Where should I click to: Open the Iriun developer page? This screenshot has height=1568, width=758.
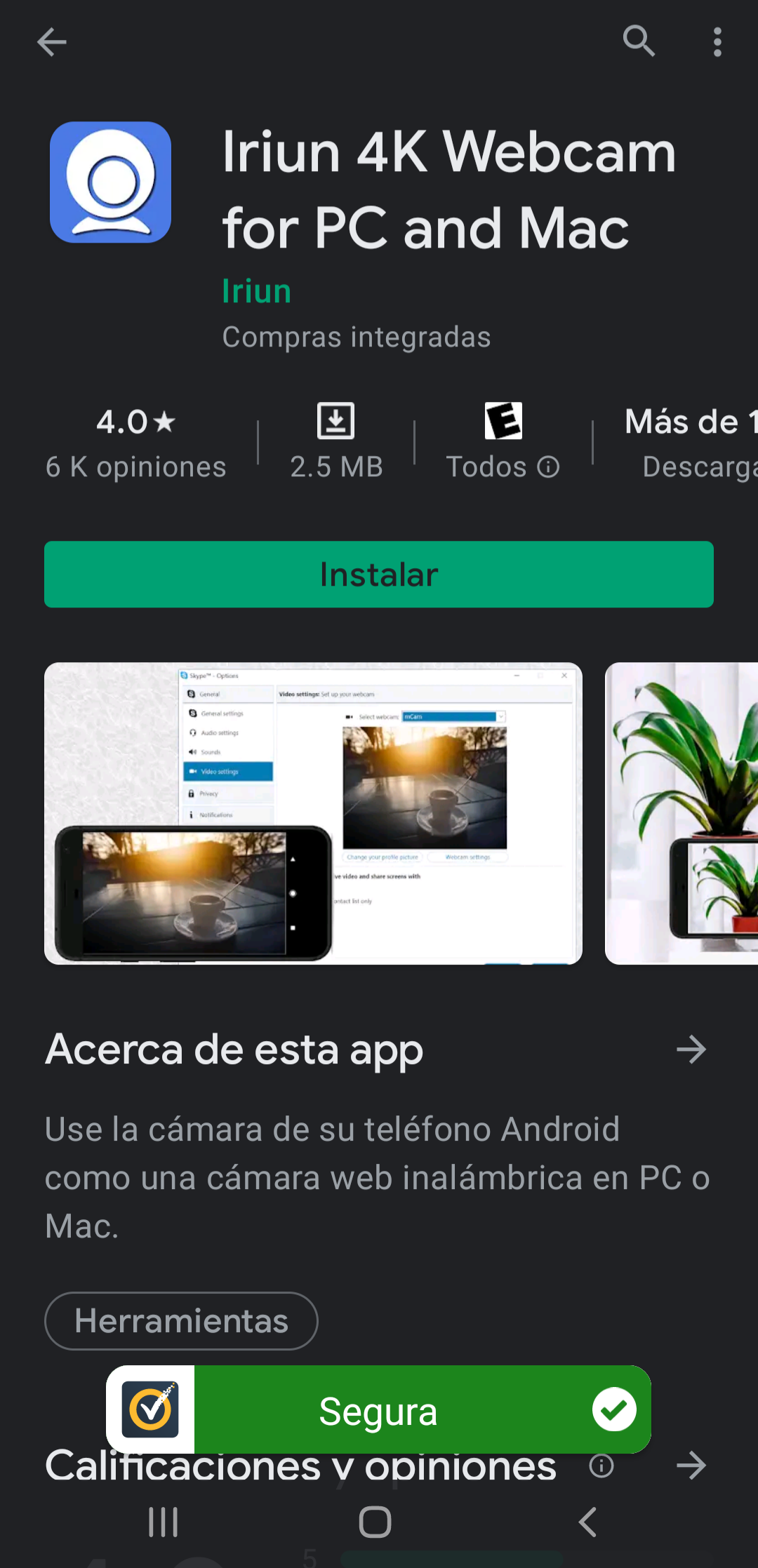click(x=257, y=291)
